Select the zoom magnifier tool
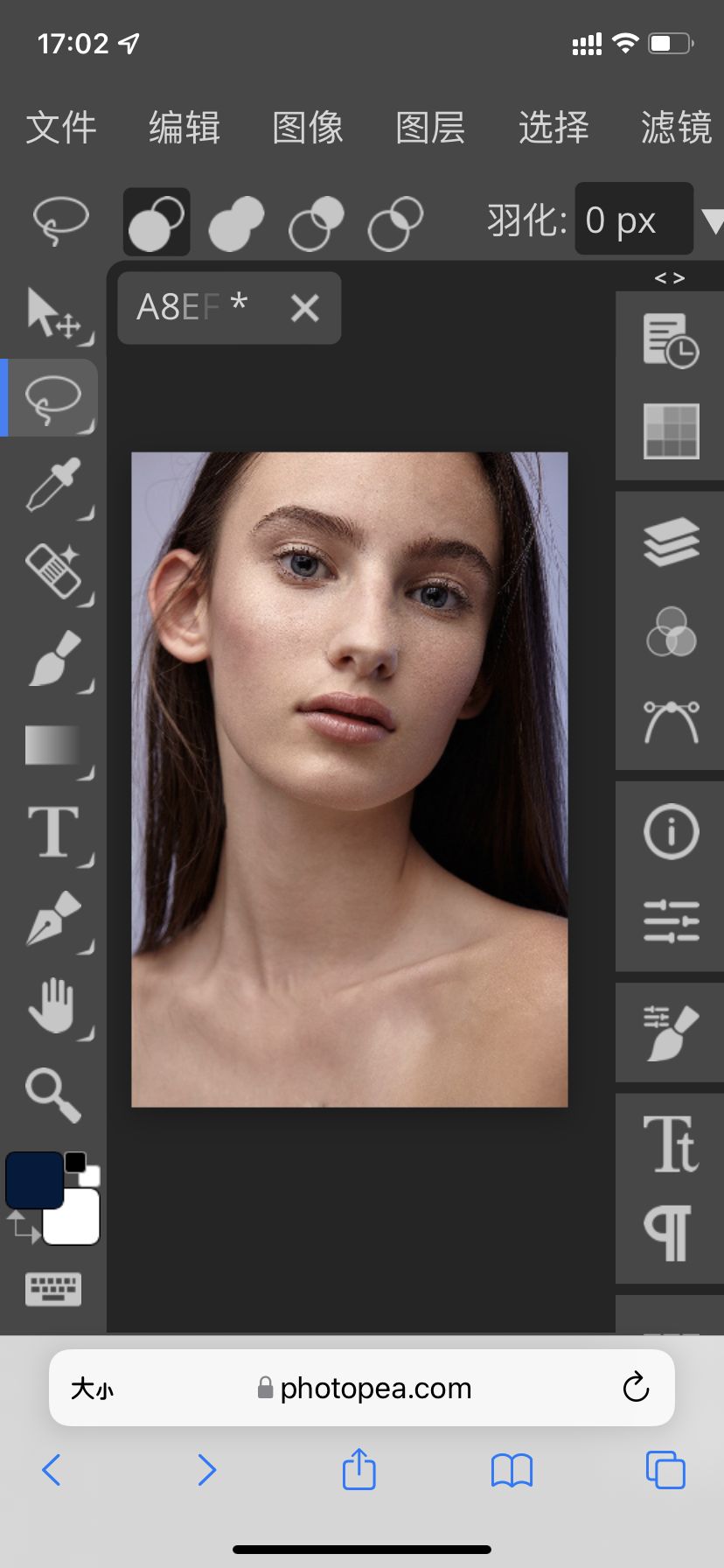724x1568 pixels. (x=52, y=1094)
